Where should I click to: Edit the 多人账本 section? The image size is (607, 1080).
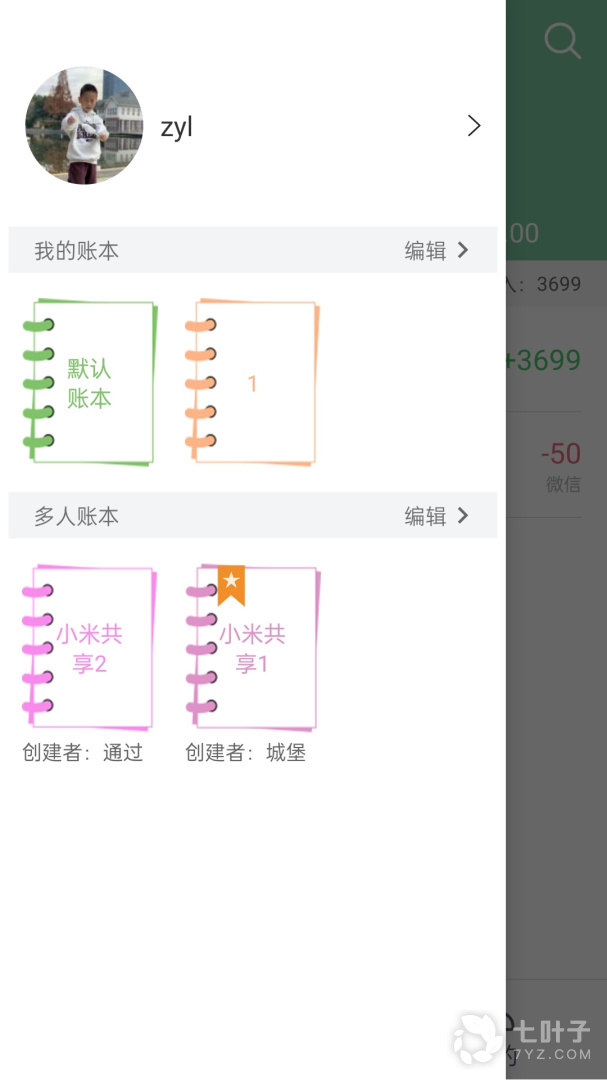click(x=436, y=516)
